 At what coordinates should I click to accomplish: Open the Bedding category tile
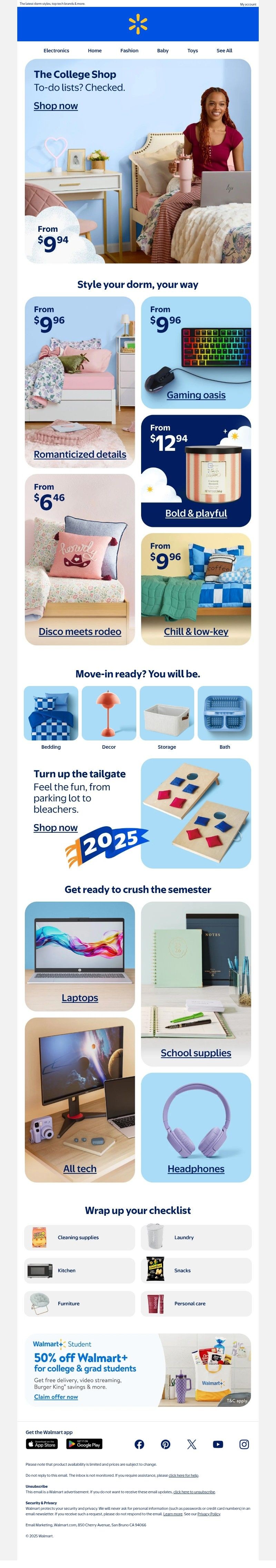51,716
